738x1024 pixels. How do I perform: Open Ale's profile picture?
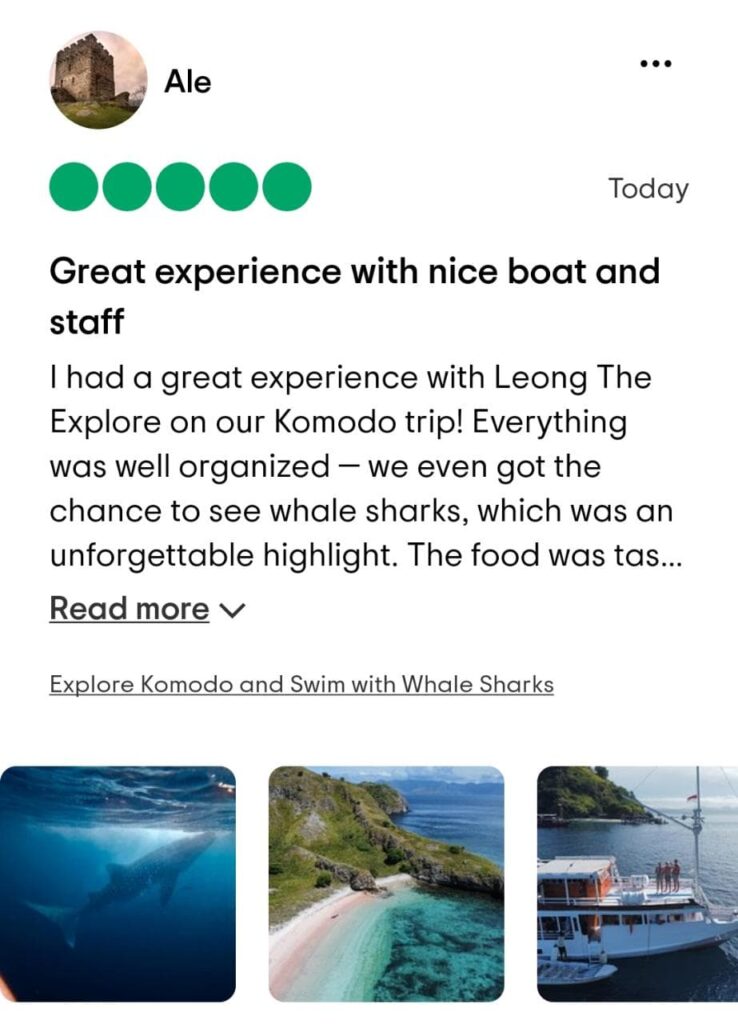pos(98,80)
